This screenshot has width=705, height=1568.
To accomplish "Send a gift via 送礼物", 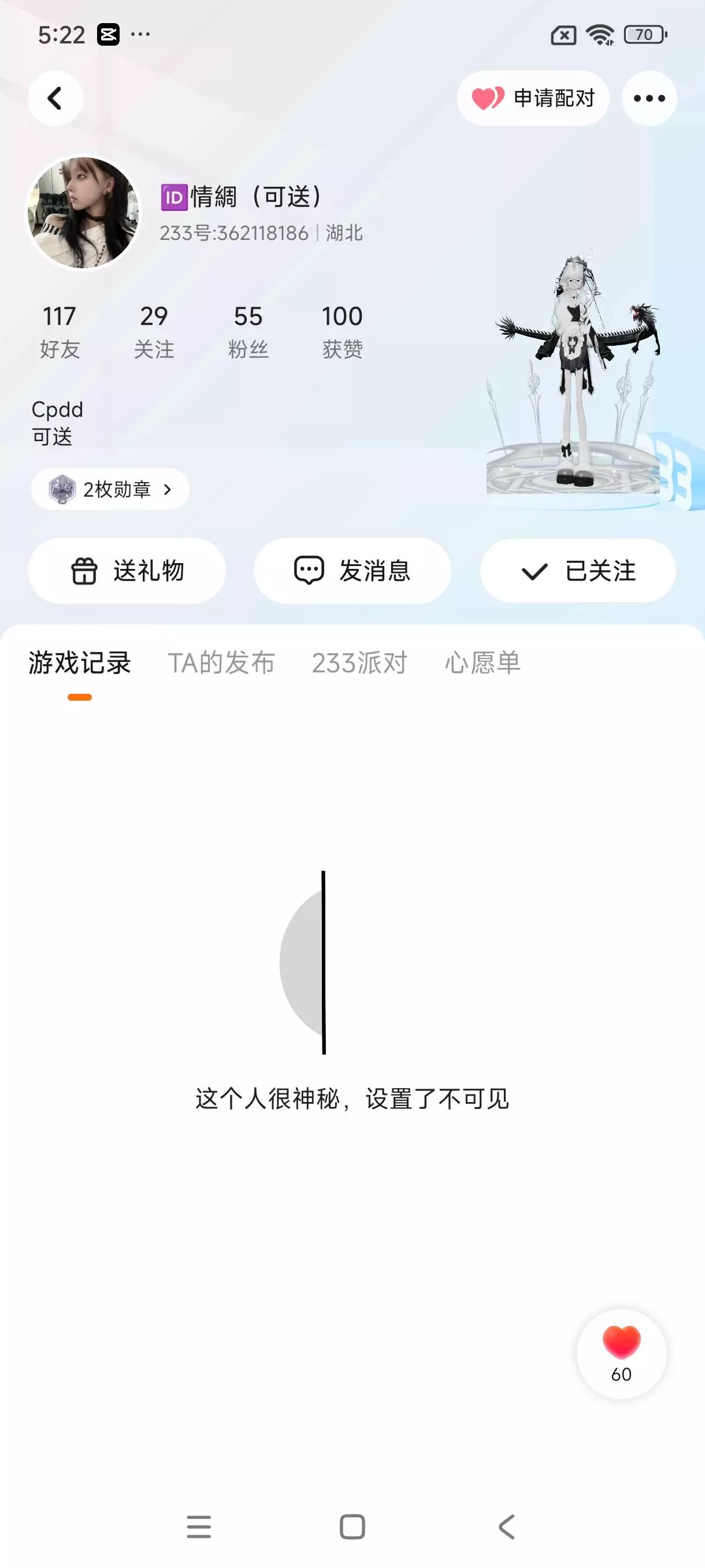I will [127, 570].
